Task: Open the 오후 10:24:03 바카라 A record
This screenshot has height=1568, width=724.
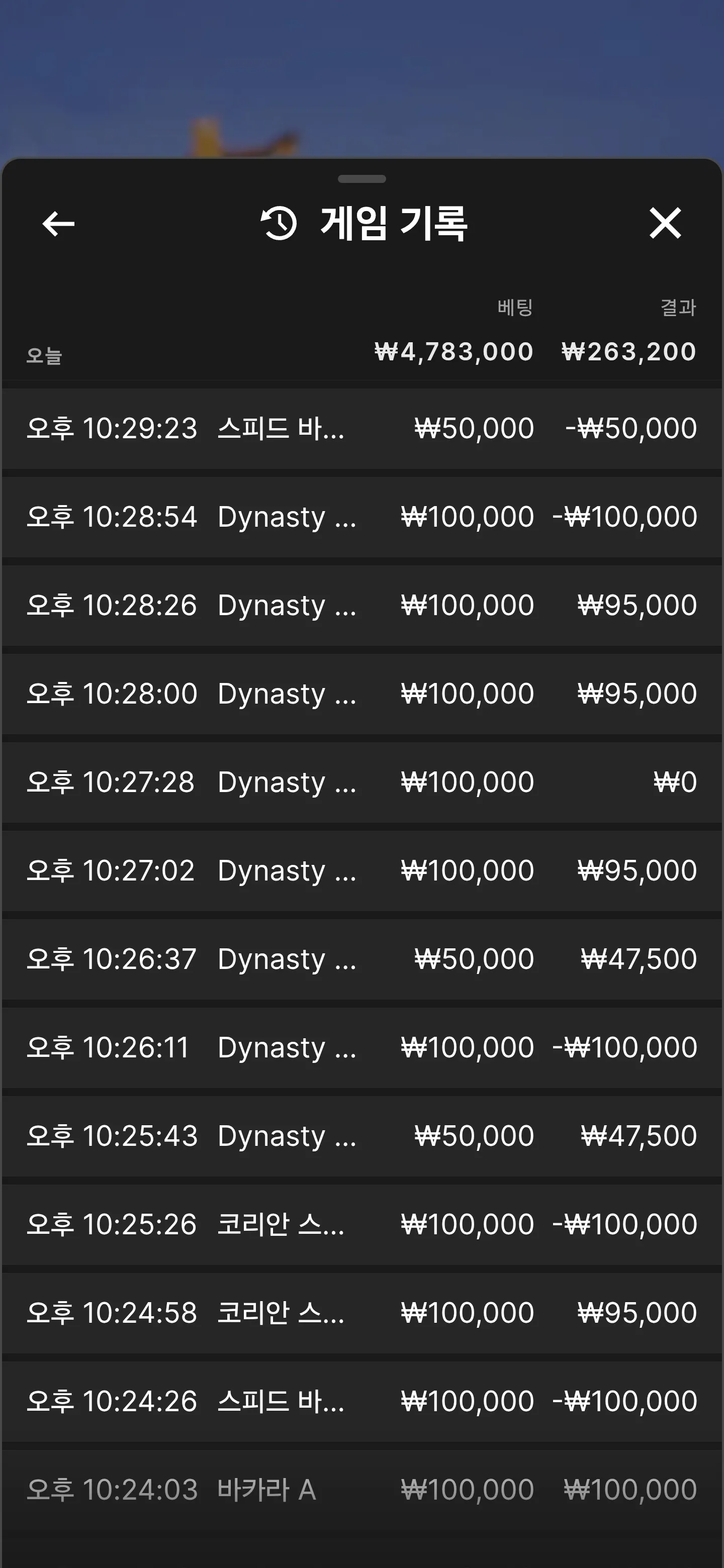Action: 361,1490
